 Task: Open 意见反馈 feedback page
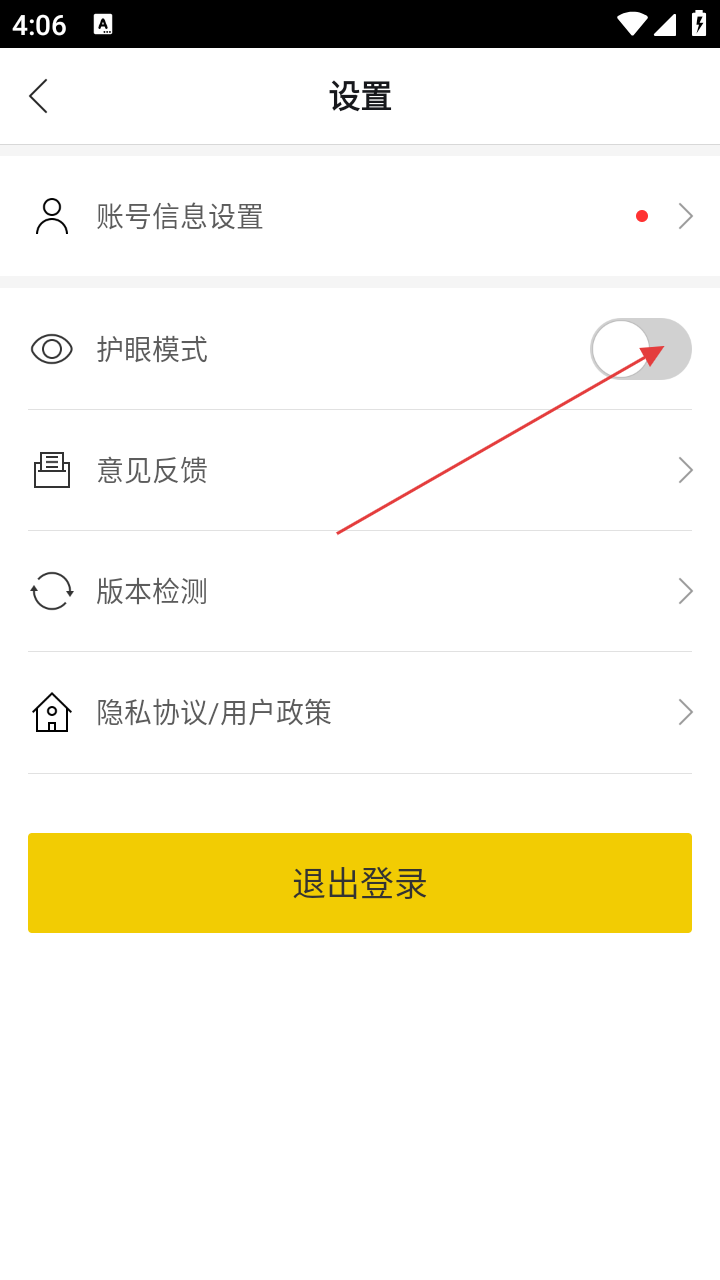tap(360, 470)
